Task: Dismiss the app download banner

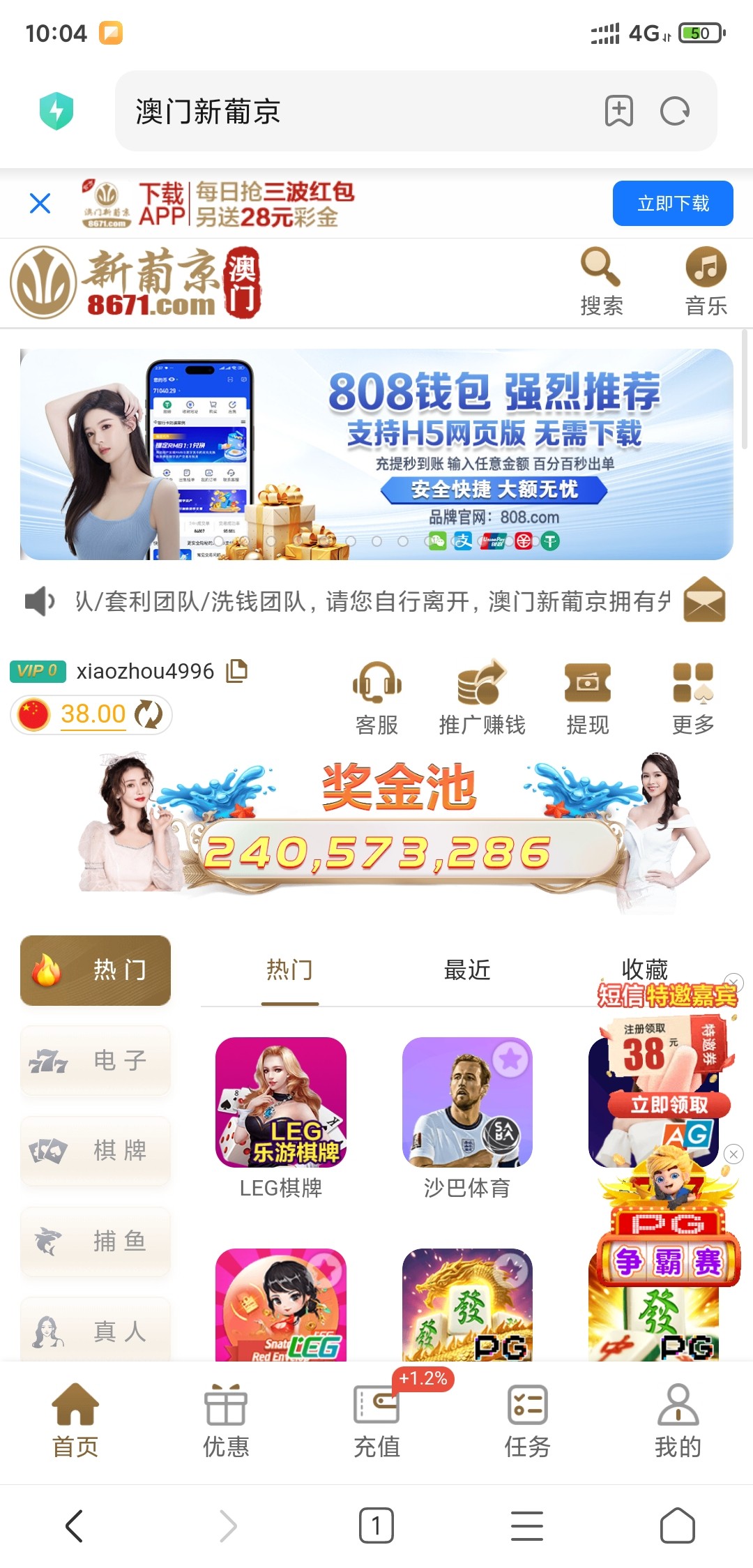Action: tap(40, 204)
